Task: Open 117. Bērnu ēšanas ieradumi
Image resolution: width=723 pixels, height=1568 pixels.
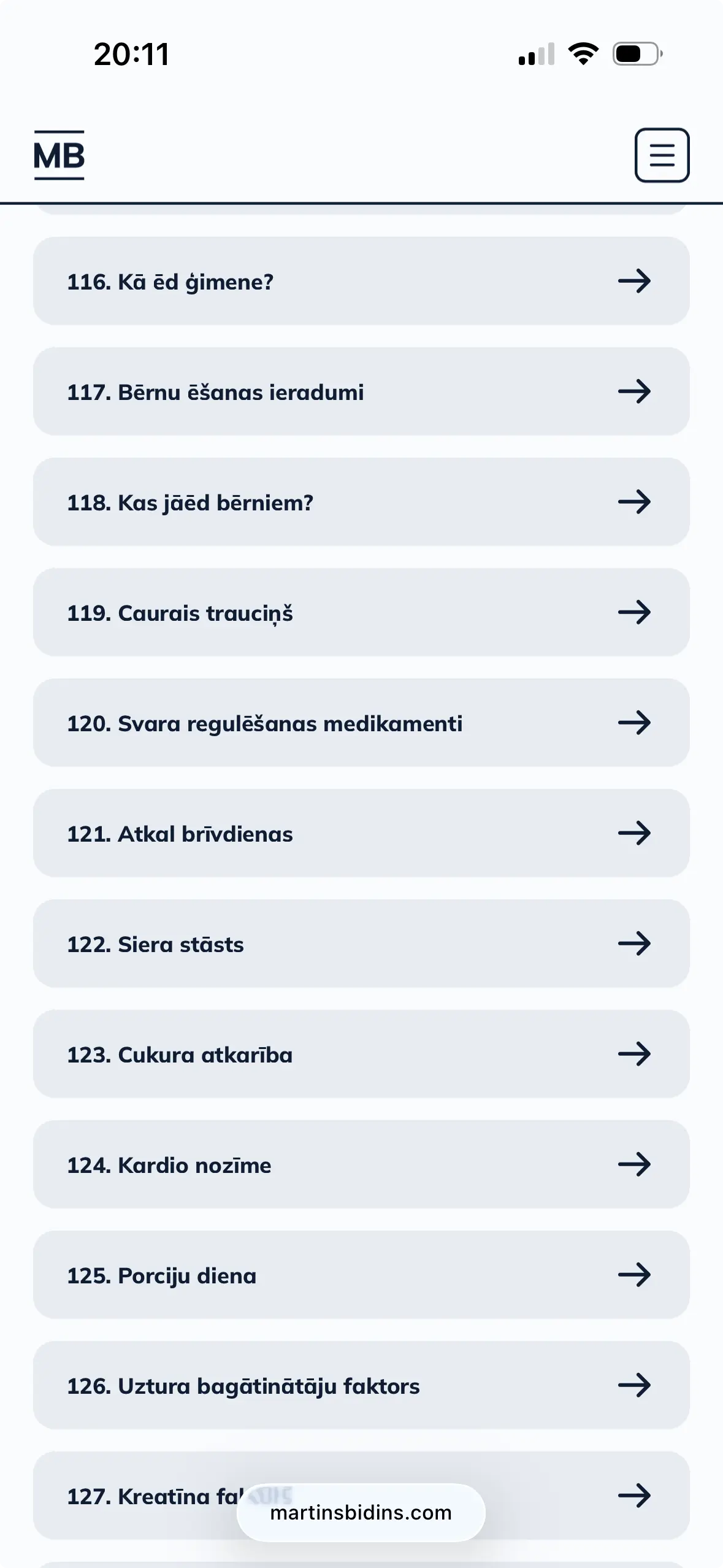Action: coord(361,392)
